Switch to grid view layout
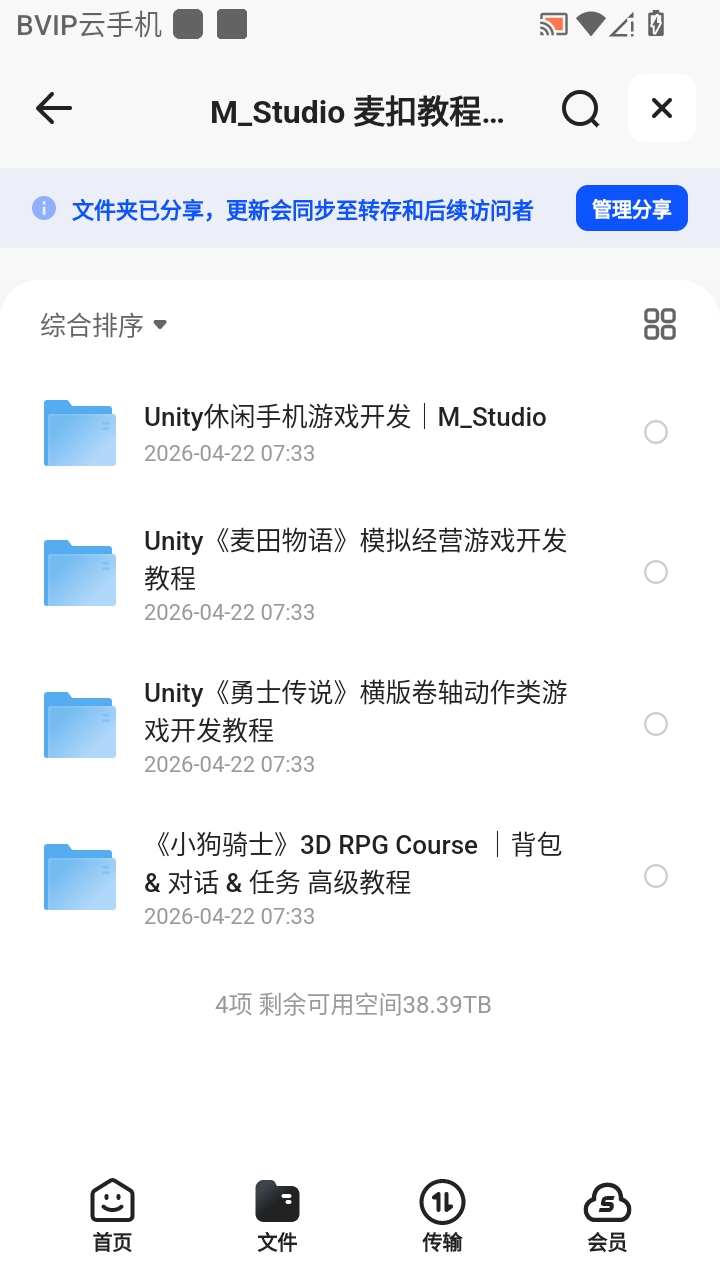The width and height of the screenshot is (720, 1280). pos(659,323)
